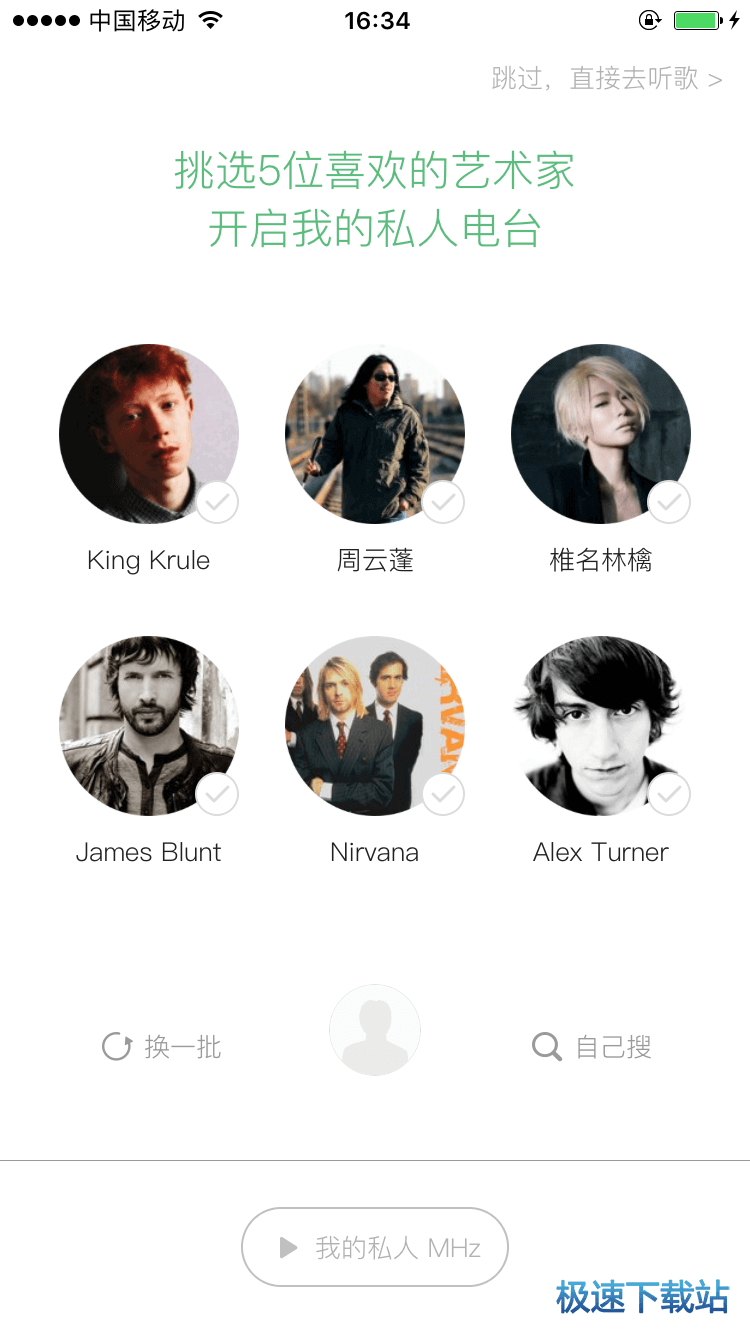Select James Blunt's avatar
This screenshot has width=750, height=1334.
pyautogui.click(x=149, y=726)
